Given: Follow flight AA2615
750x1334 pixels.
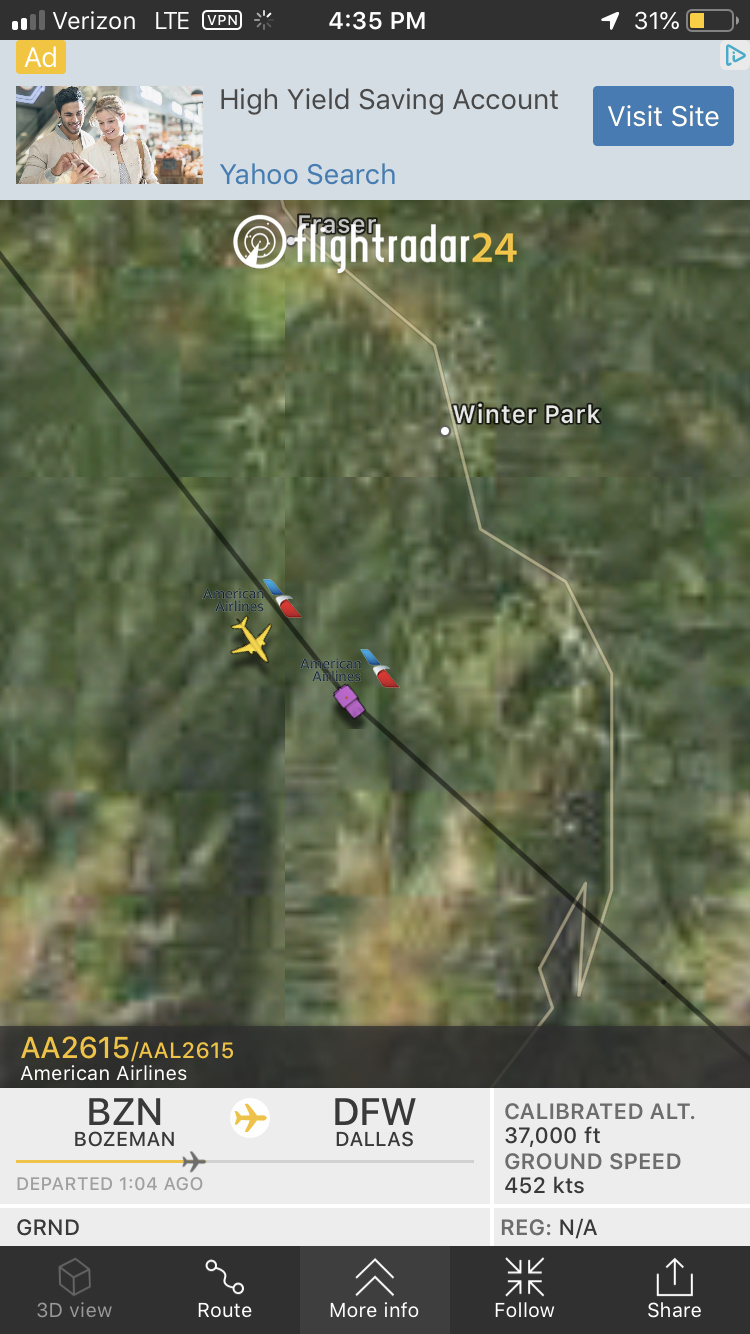Looking at the screenshot, I should pos(524,1289).
